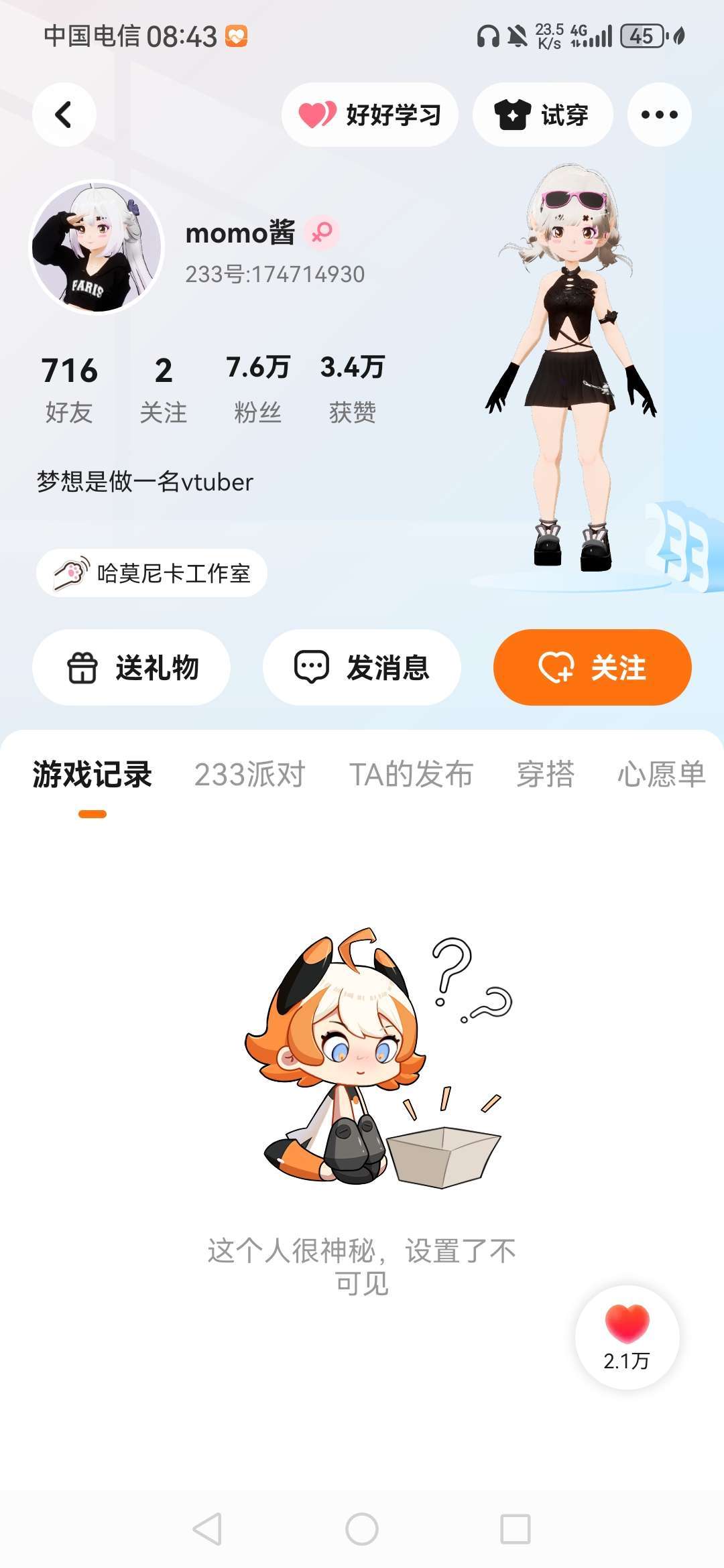The image size is (724, 1568).
Task: Open recent apps from navigation bar
Action: (x=516, y=1529)
